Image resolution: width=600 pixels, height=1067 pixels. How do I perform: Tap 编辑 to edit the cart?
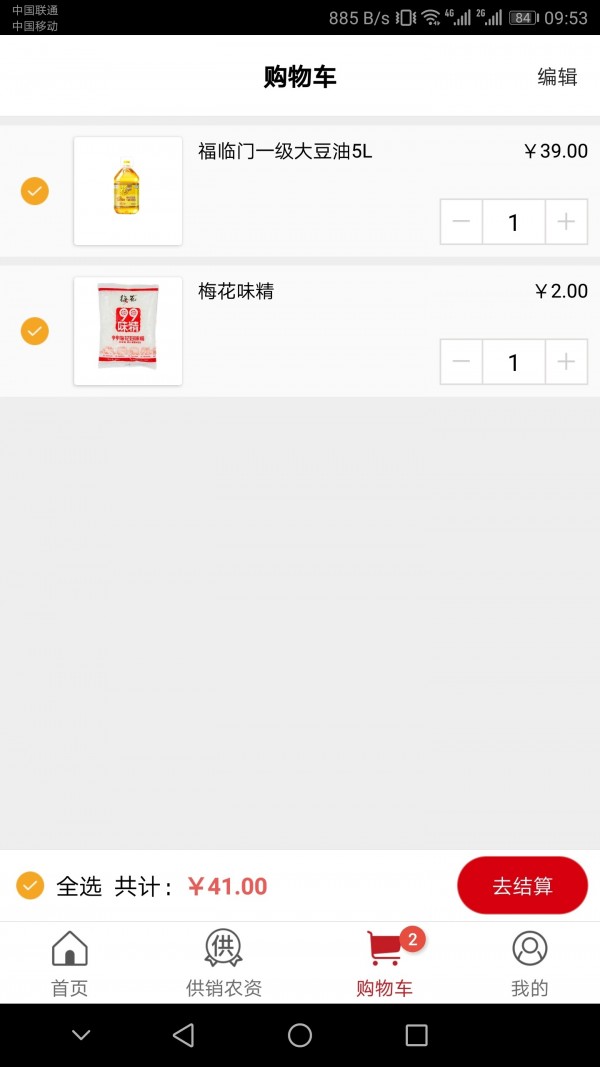[557, 77]
